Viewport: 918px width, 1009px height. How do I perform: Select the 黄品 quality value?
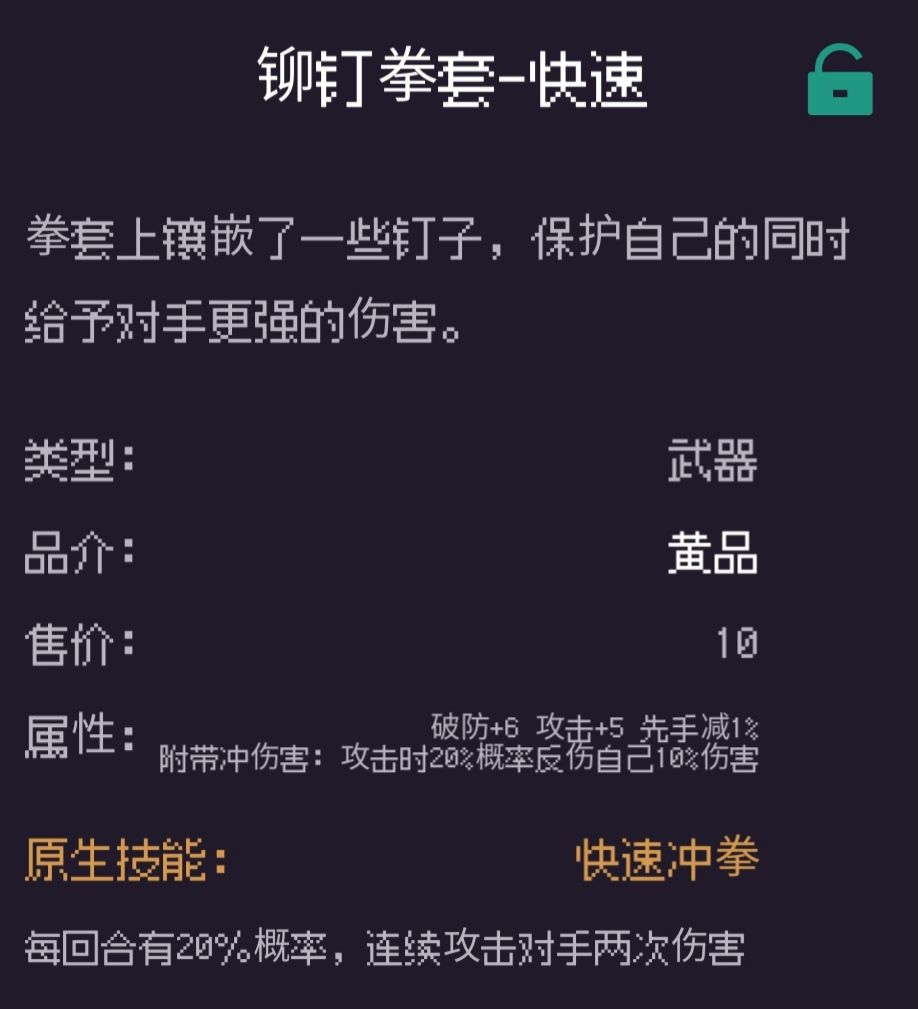(x=715, y=553)
